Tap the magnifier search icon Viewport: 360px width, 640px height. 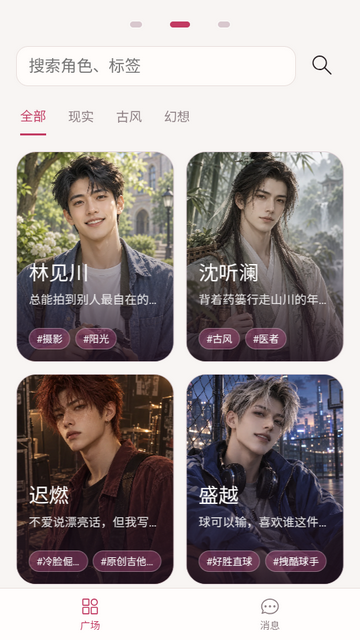(322, 65)
